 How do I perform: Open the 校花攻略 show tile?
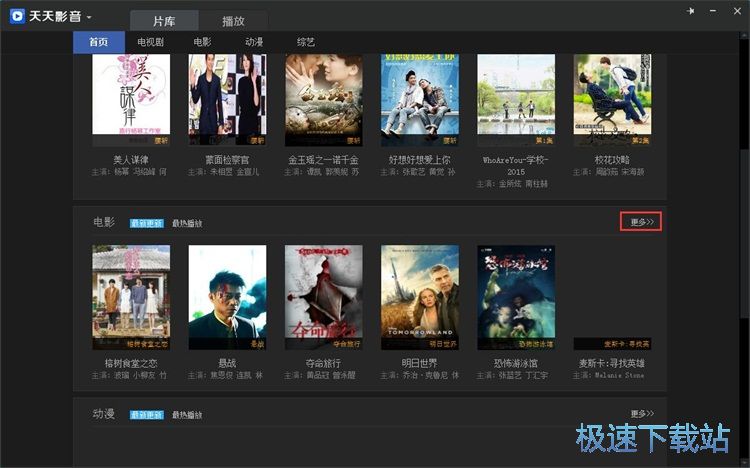pos(611,95)
